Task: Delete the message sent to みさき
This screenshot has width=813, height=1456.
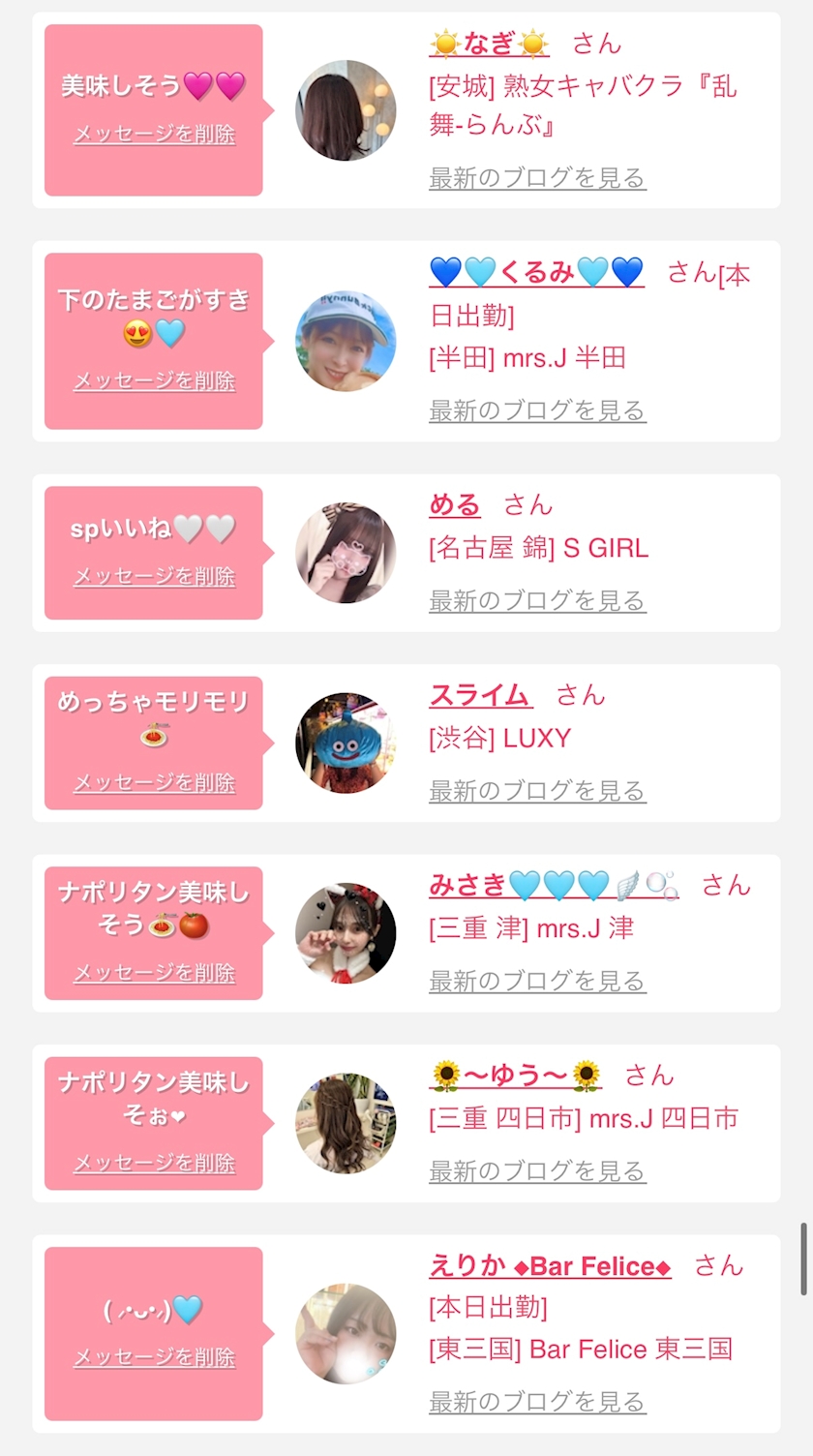Action: pyautogui.click(x=154, y=973)
